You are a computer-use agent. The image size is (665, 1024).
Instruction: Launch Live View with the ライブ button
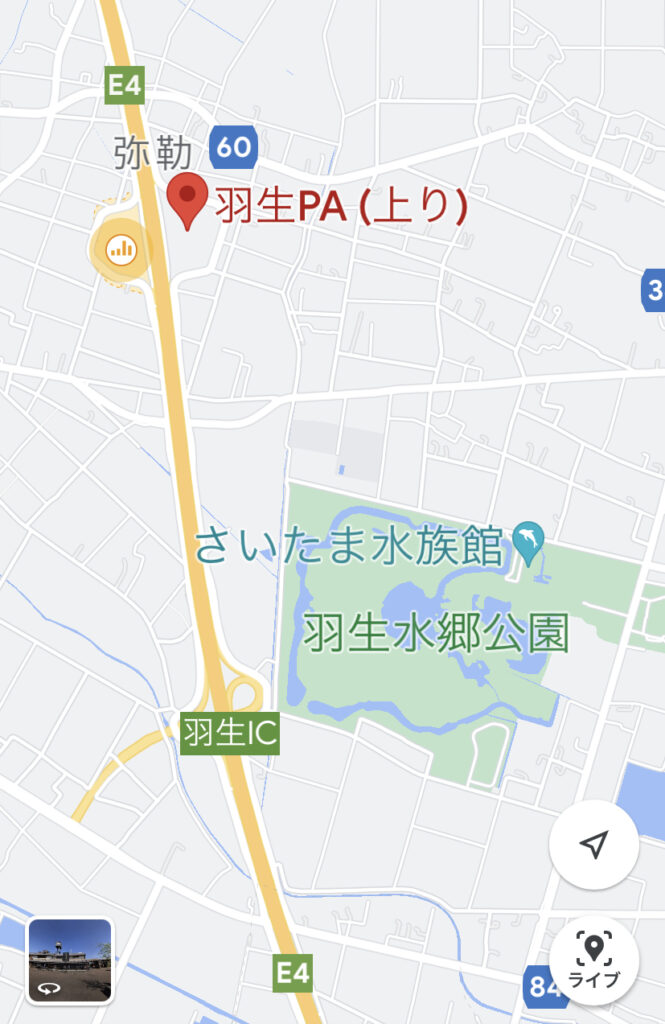pos(594,960)
